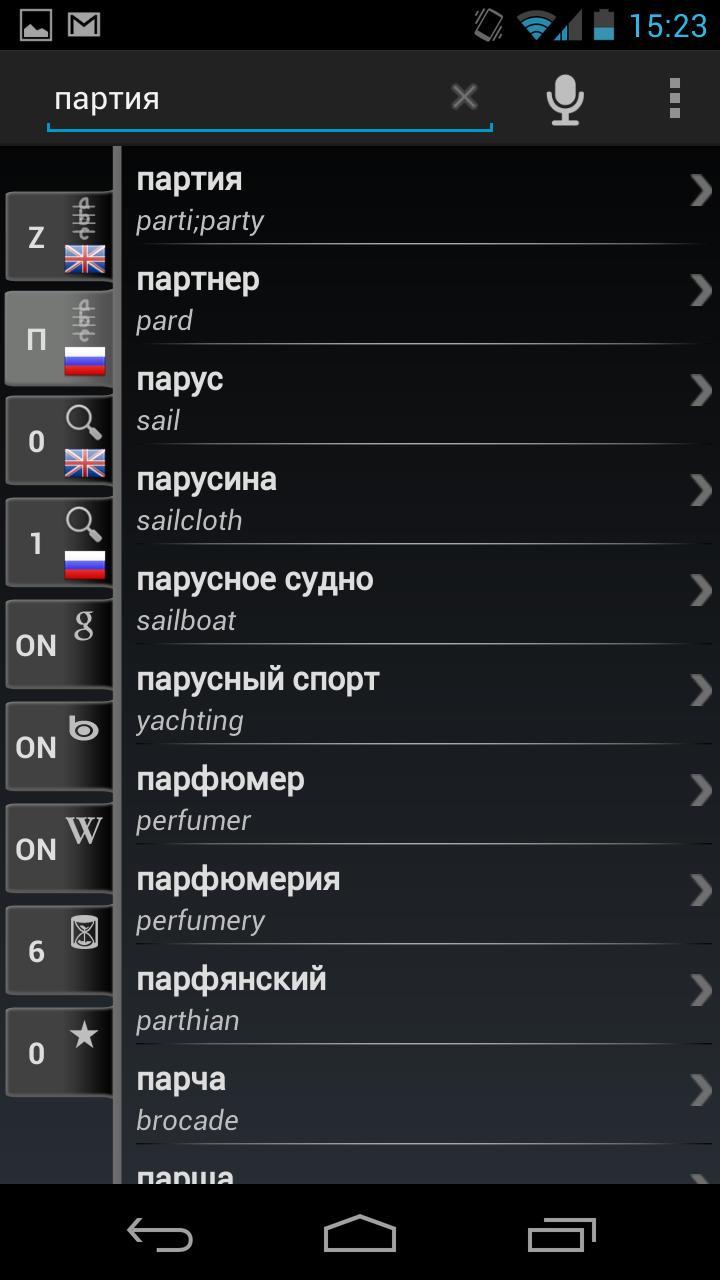
Task: Select the word парфюмерия
Action: pos(420,898)
